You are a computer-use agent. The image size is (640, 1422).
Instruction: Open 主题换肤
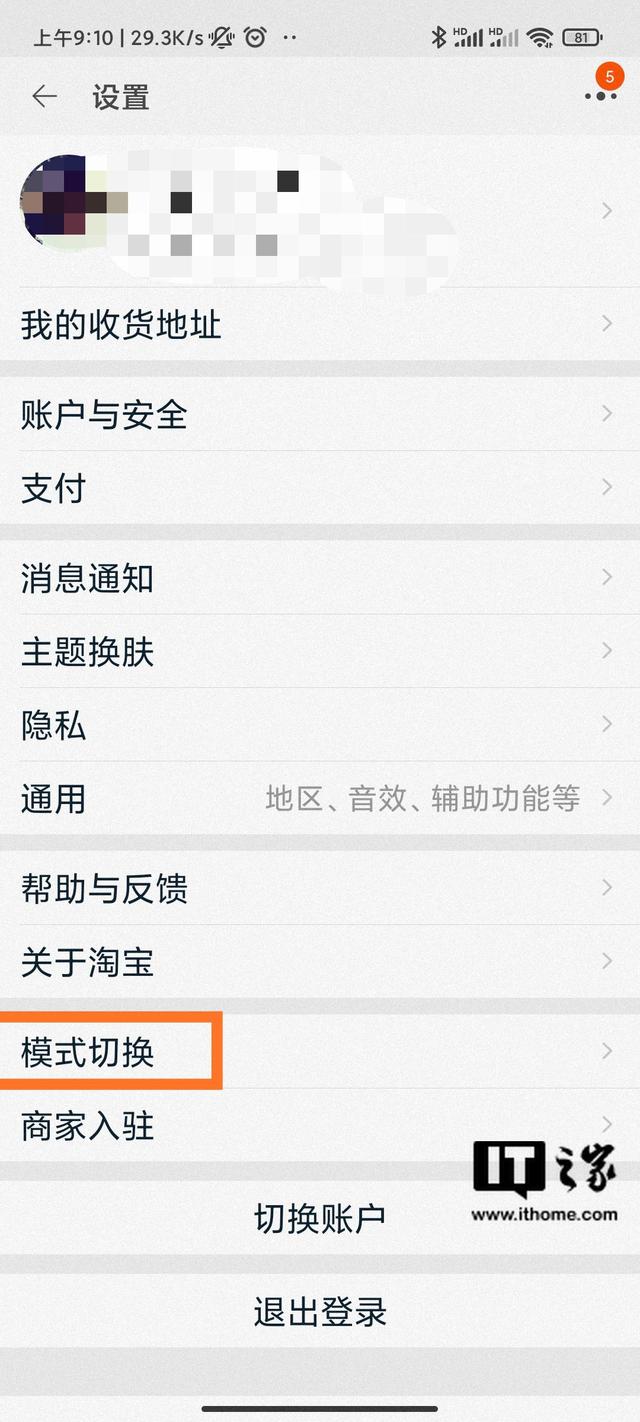(320, 652)
